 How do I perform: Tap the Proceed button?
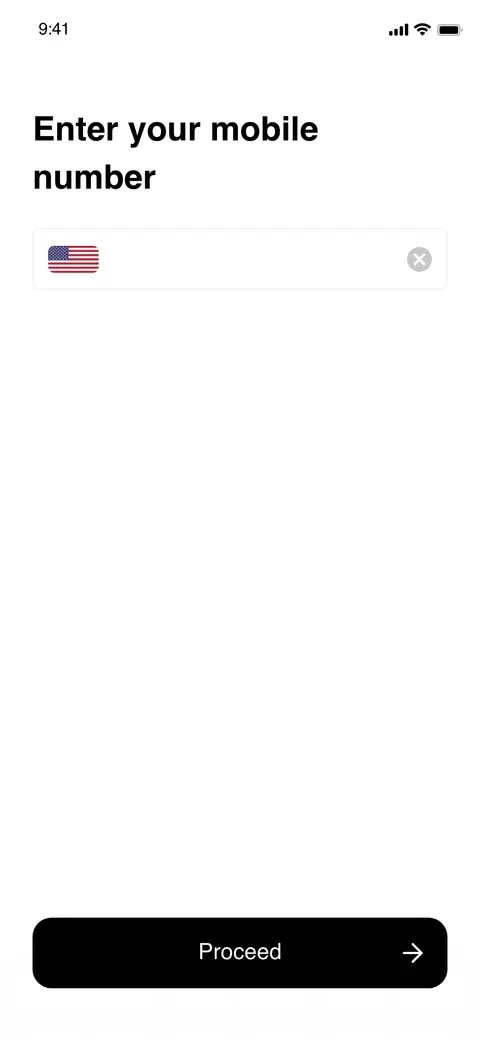[x=240, y=953]
